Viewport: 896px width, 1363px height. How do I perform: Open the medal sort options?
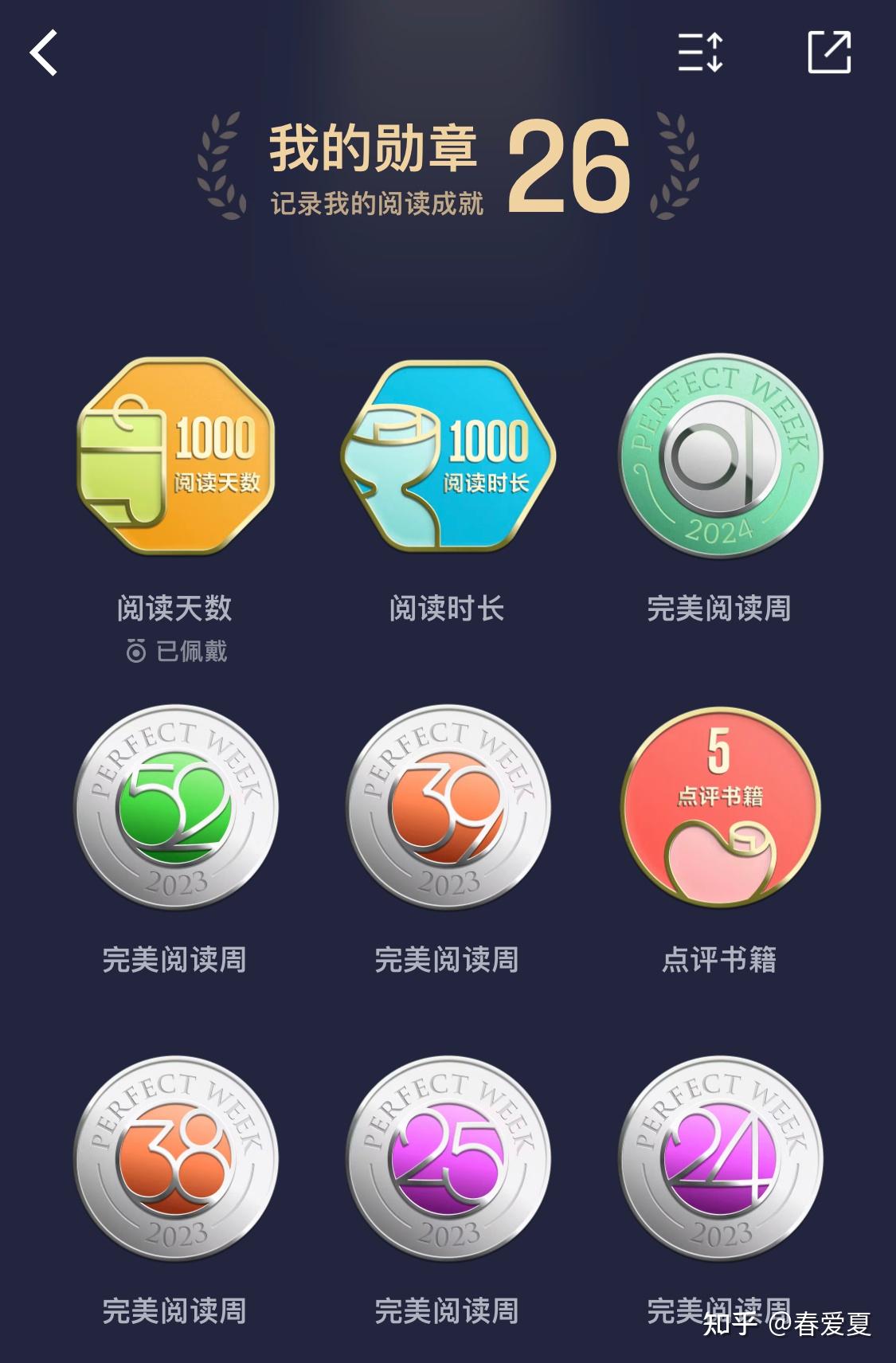coord(700,53)
